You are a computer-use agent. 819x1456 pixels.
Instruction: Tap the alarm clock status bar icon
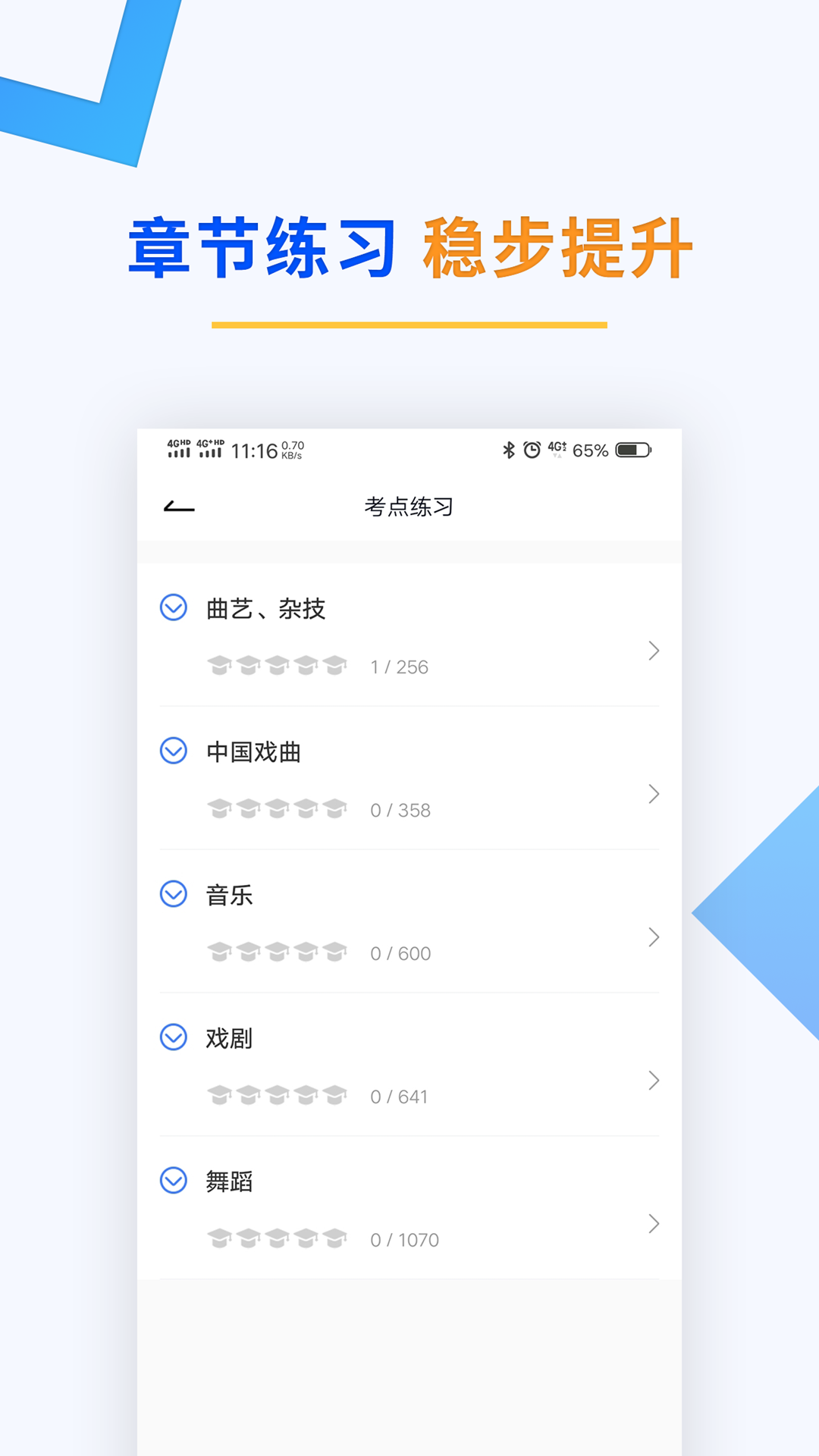[533, 450]
